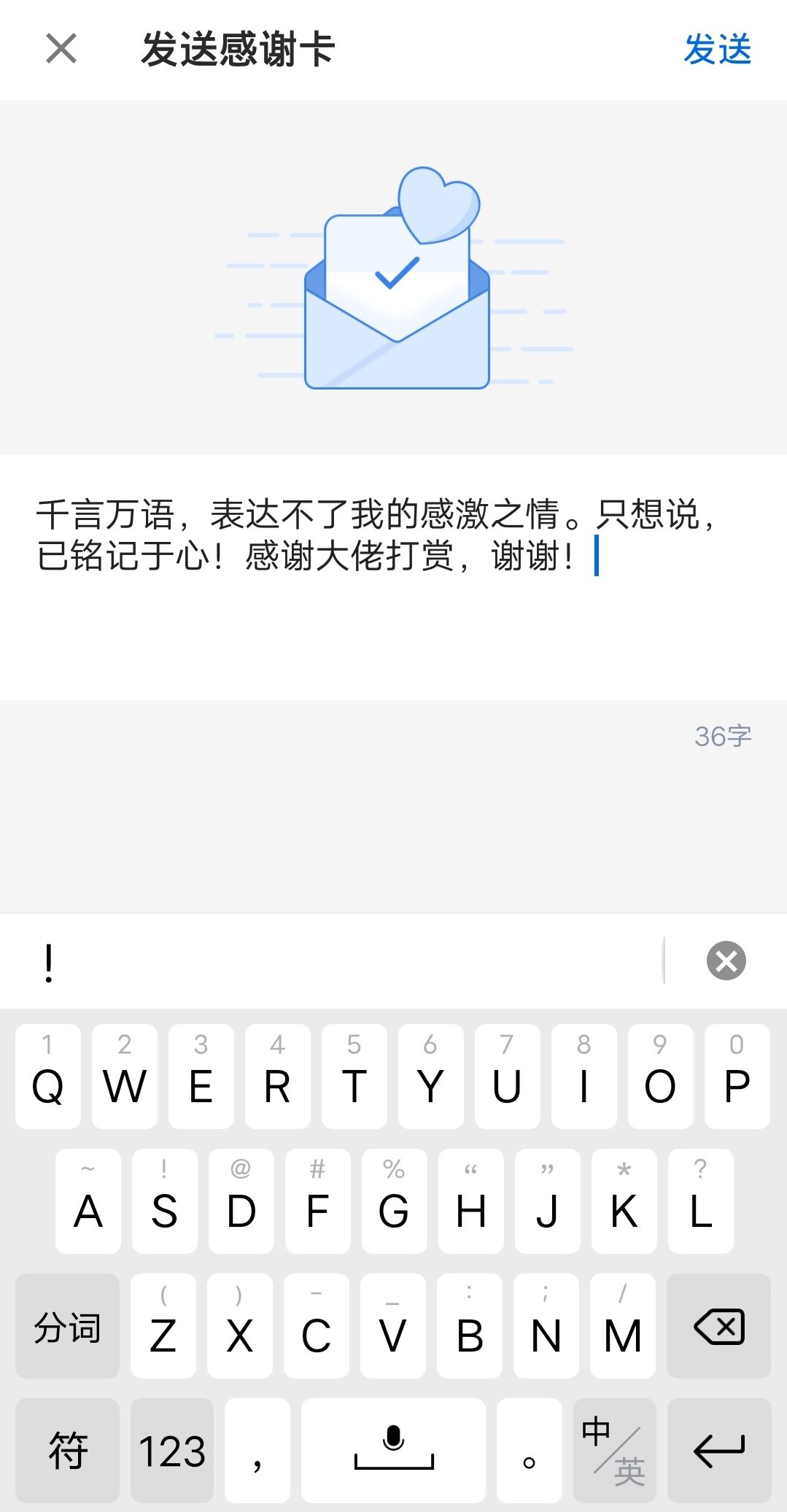
Task: Close the thank-you card screen
Action: (x=61, y=49)
